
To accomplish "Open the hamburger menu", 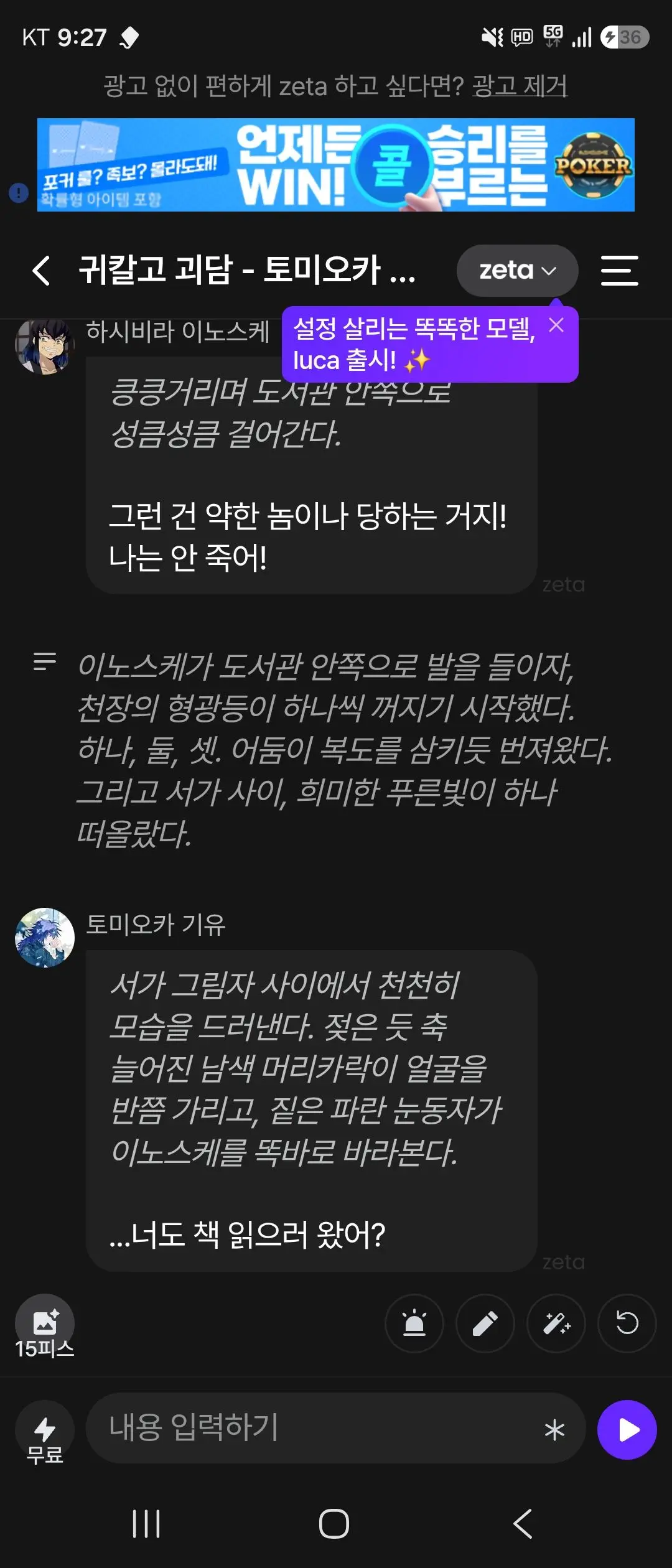I will (x=619, y=271).
